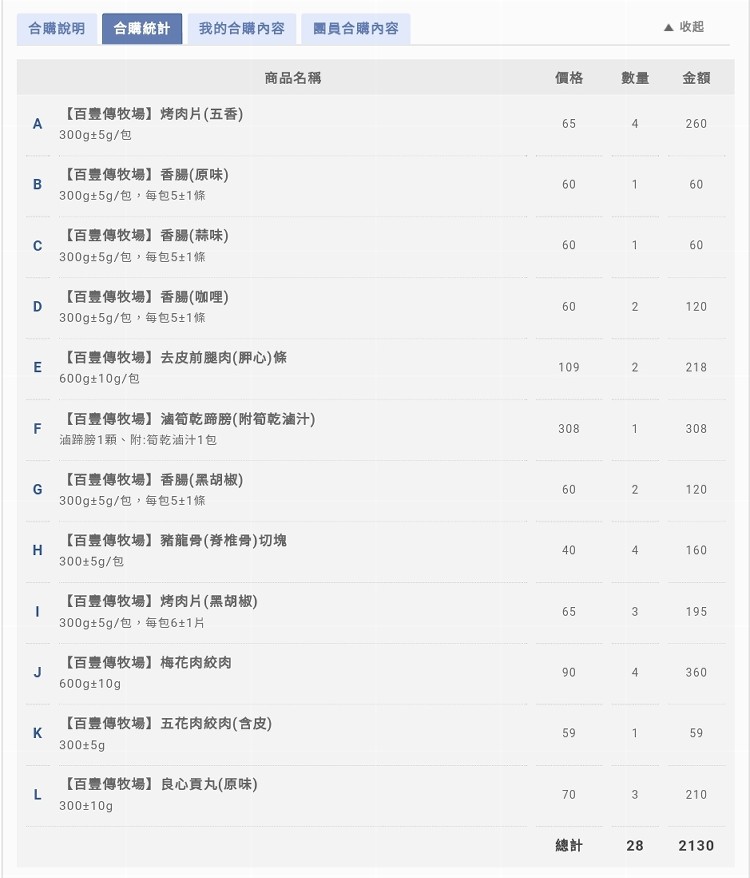Switch to the 合購說明 tab

point(57,29)
